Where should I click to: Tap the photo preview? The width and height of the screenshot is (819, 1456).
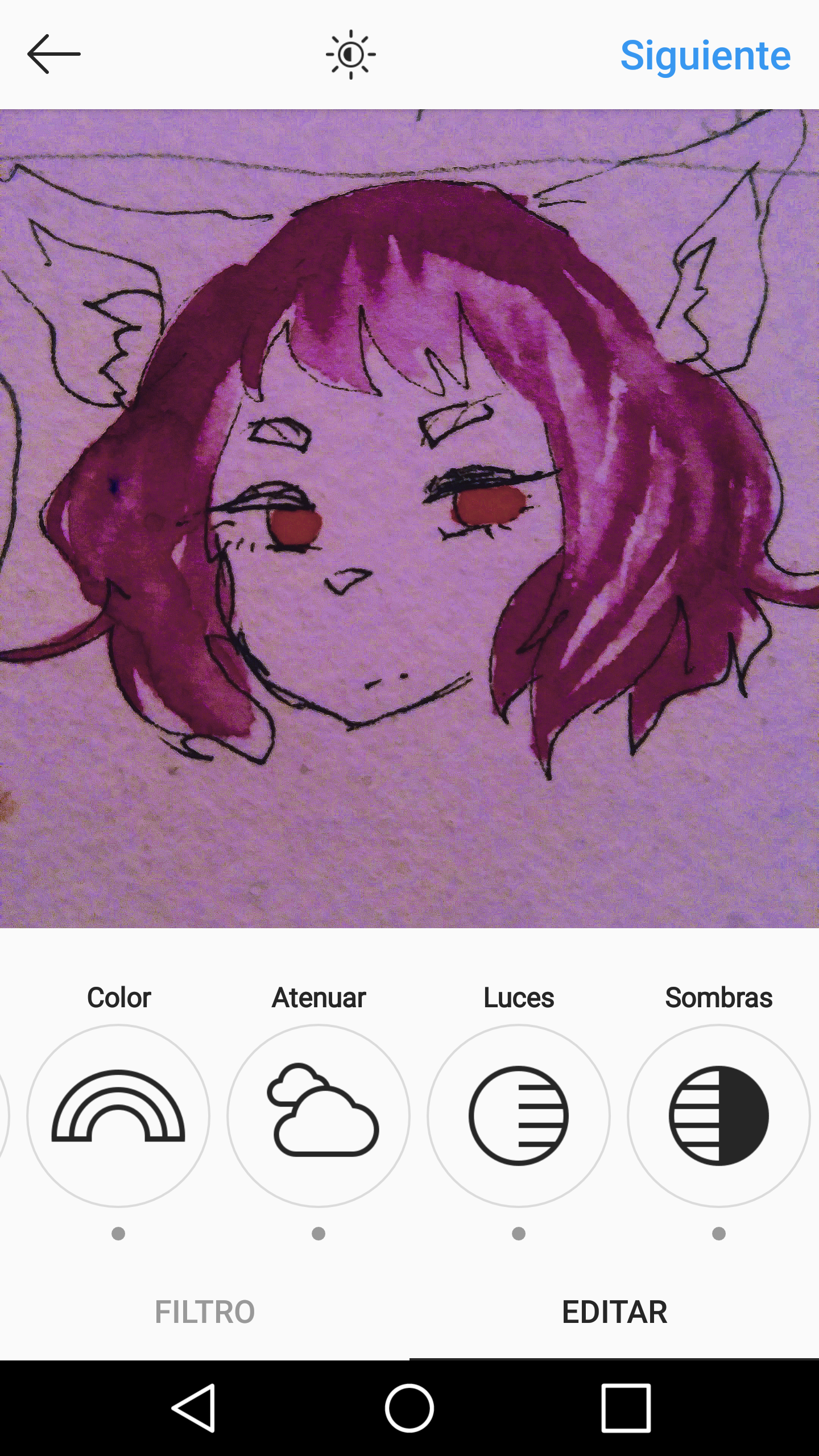point(409,519)
